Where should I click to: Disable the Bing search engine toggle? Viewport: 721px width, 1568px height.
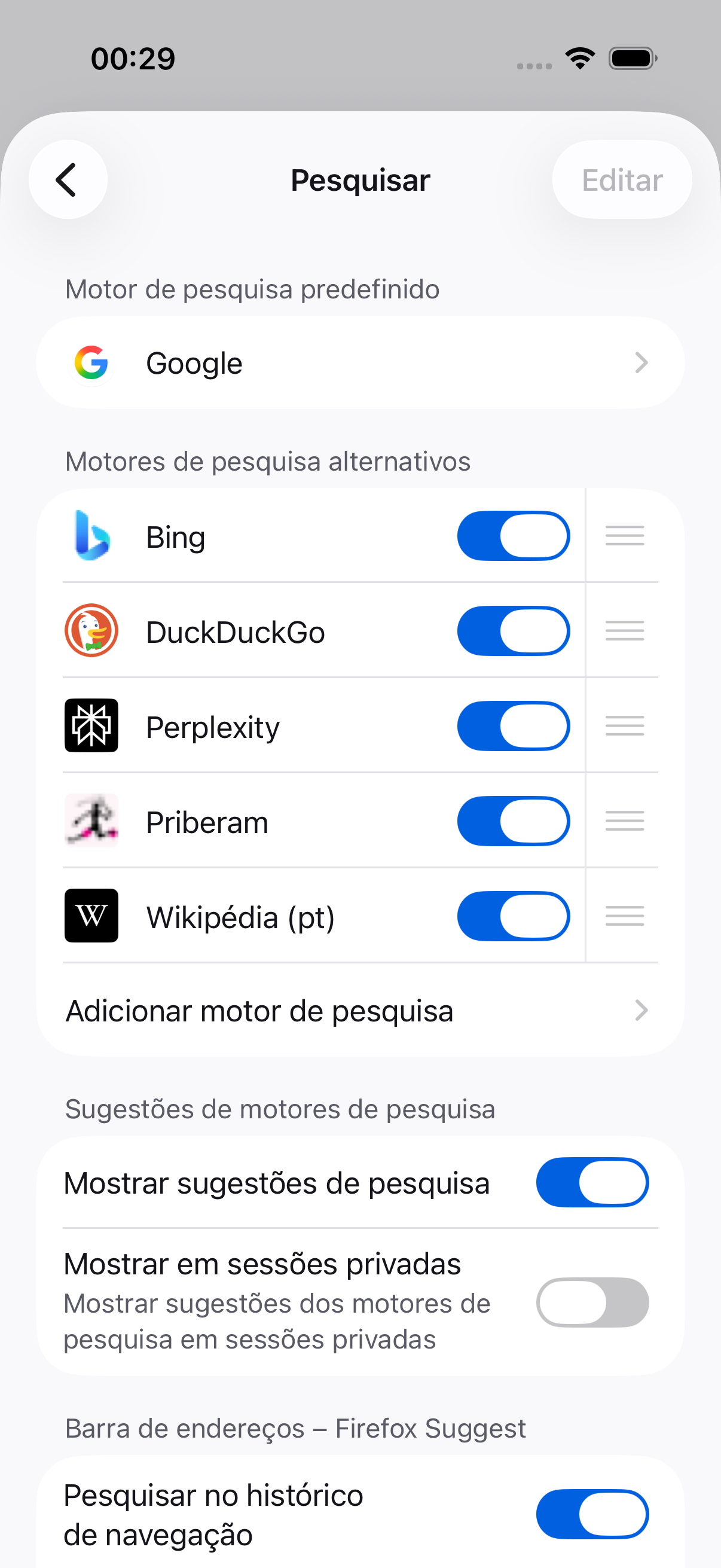513,536
